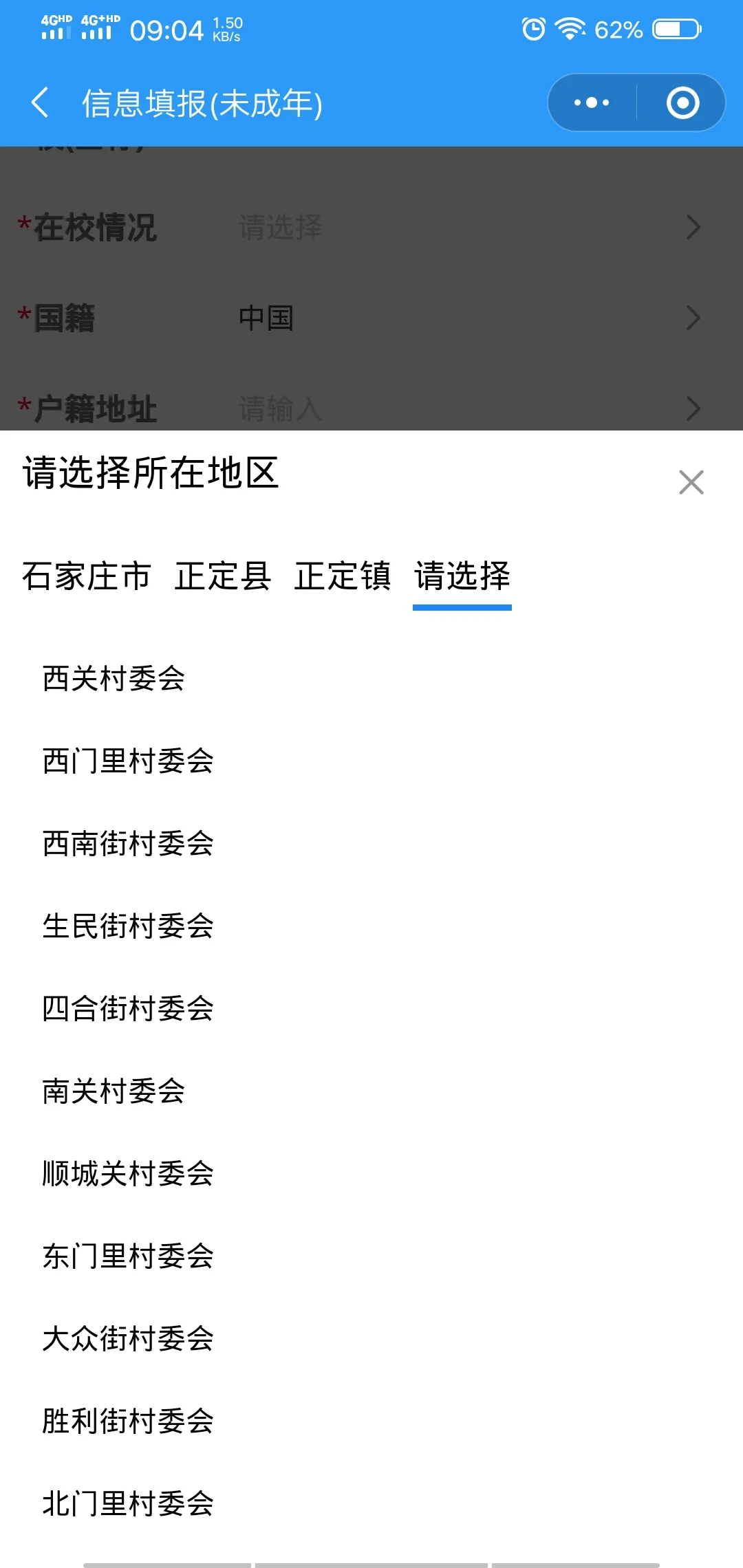
Task: Open the mini program more-options menu
Action: (592, 103)
